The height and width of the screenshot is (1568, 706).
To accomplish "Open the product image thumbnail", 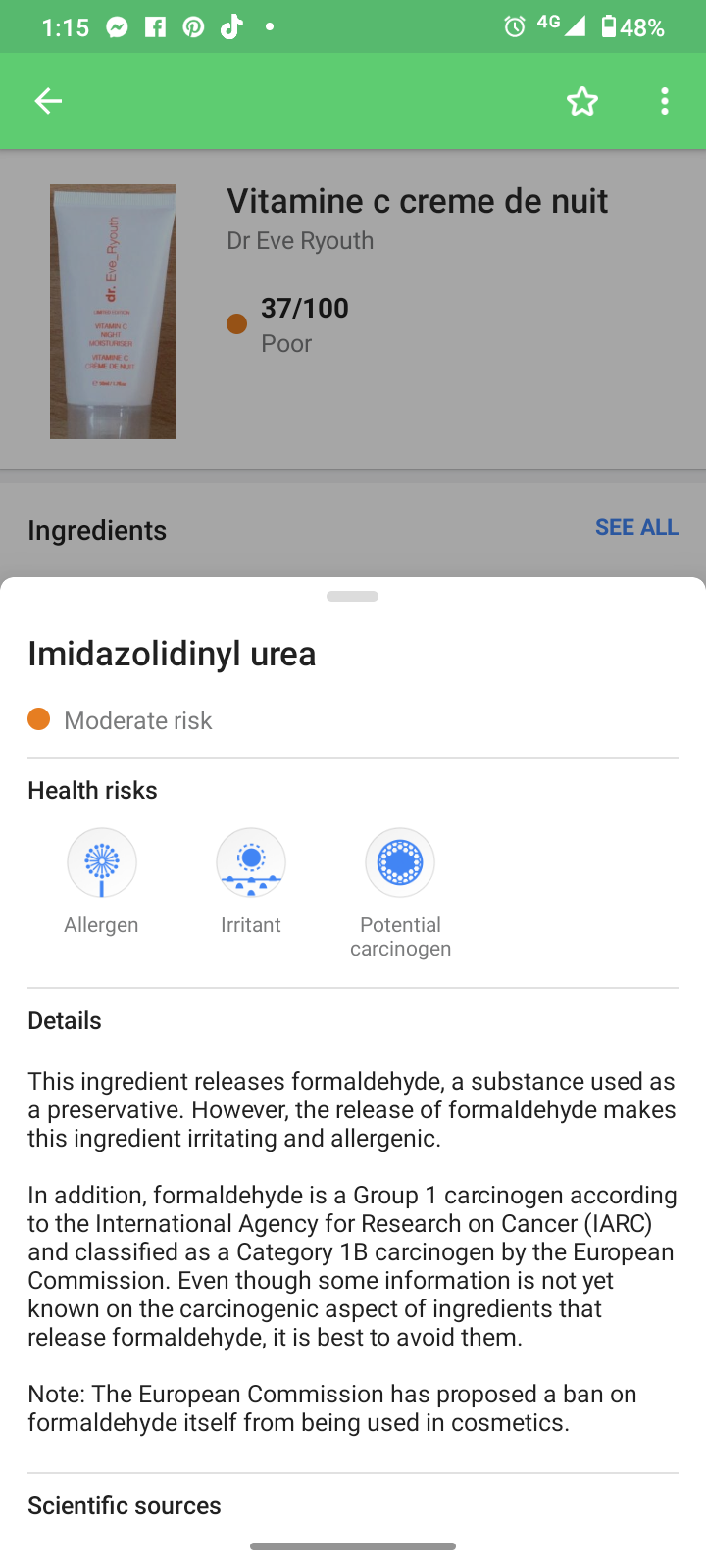I will (x=114, y=312).
